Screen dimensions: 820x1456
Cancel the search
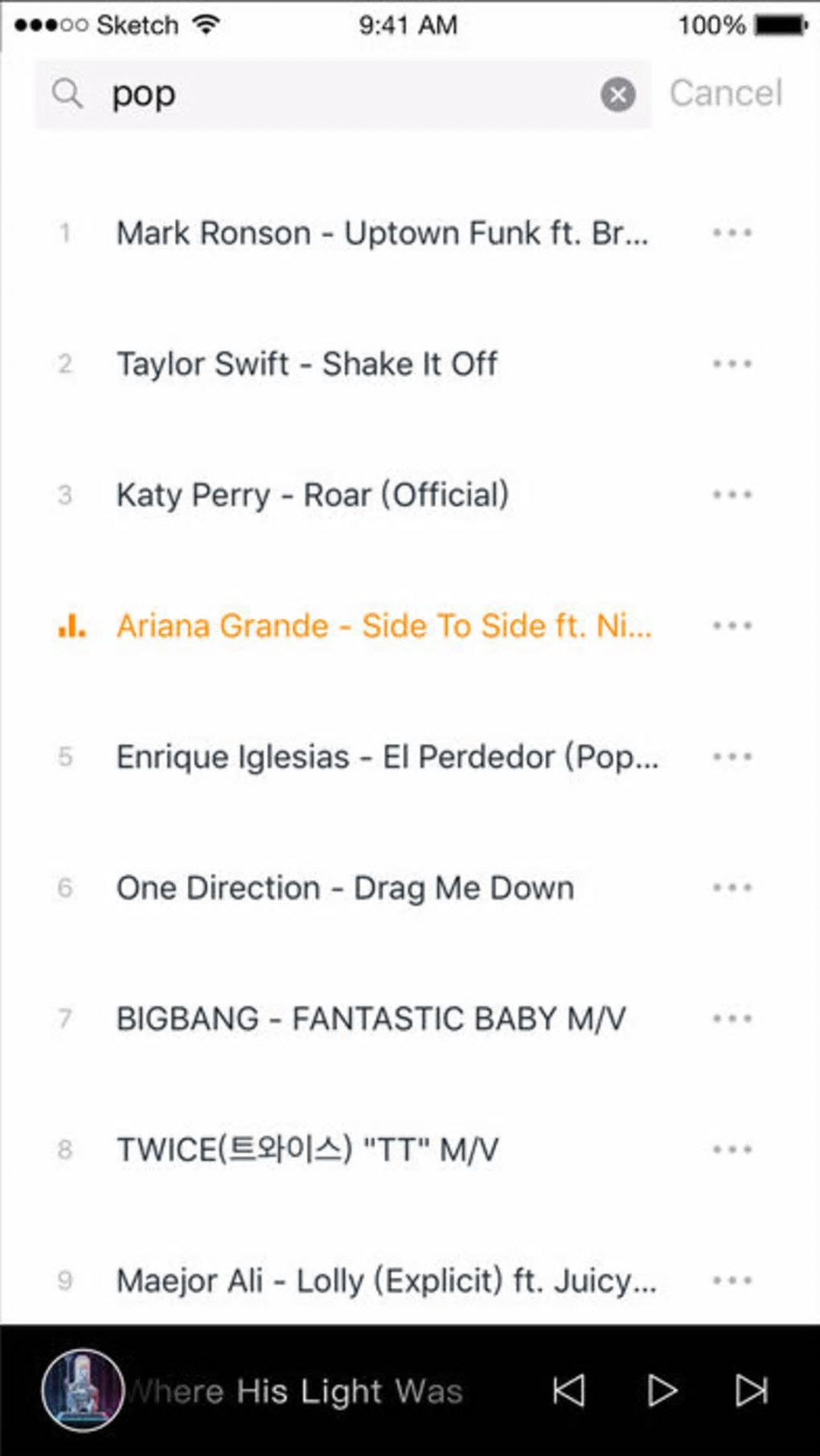pyautogui.click(x=725, y=93)
